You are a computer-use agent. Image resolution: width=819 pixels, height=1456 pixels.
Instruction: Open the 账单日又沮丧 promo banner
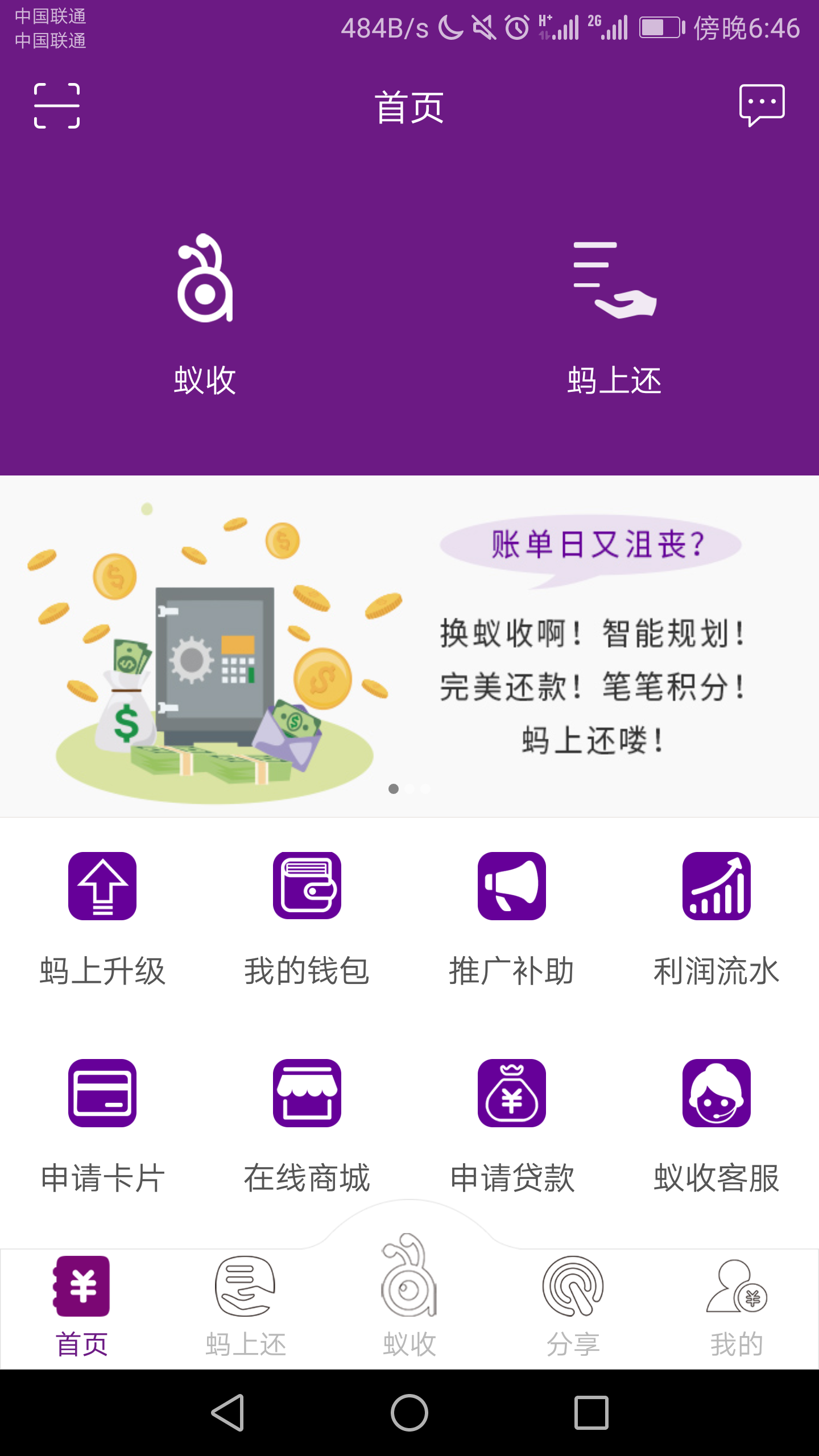pyautogui.click(x=409, y=647)
